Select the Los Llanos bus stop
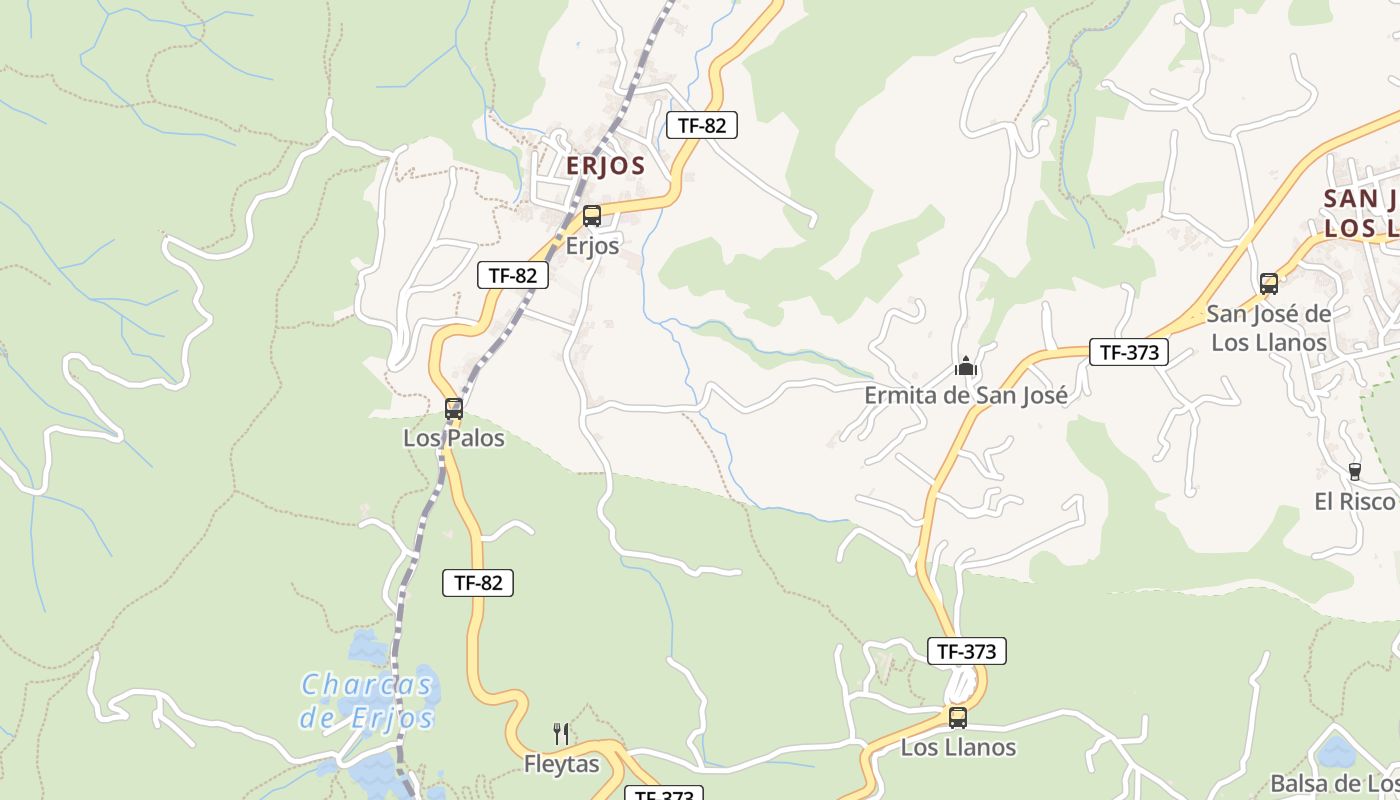1400x800 pixels. pos(958,717)
